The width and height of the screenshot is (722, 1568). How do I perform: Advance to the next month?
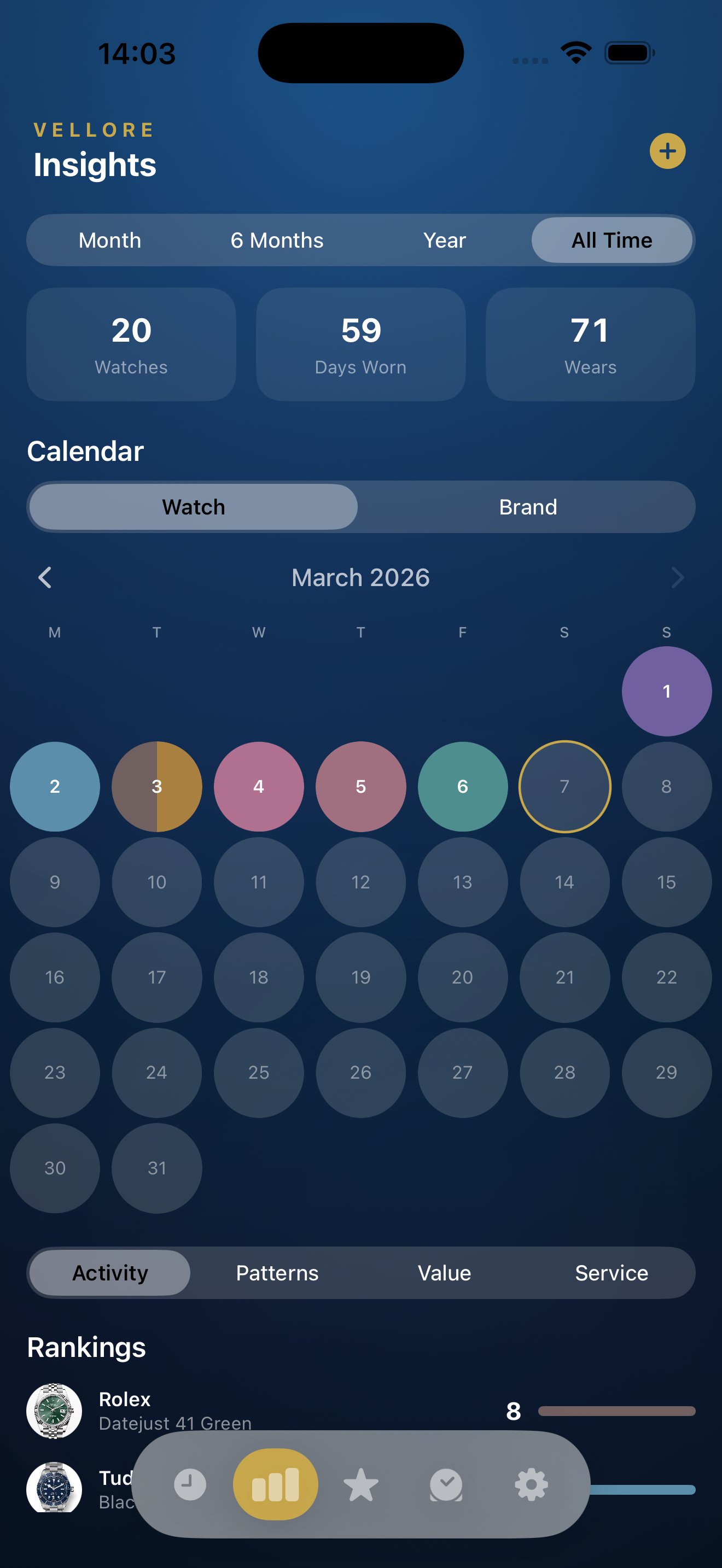pos(677,577)
